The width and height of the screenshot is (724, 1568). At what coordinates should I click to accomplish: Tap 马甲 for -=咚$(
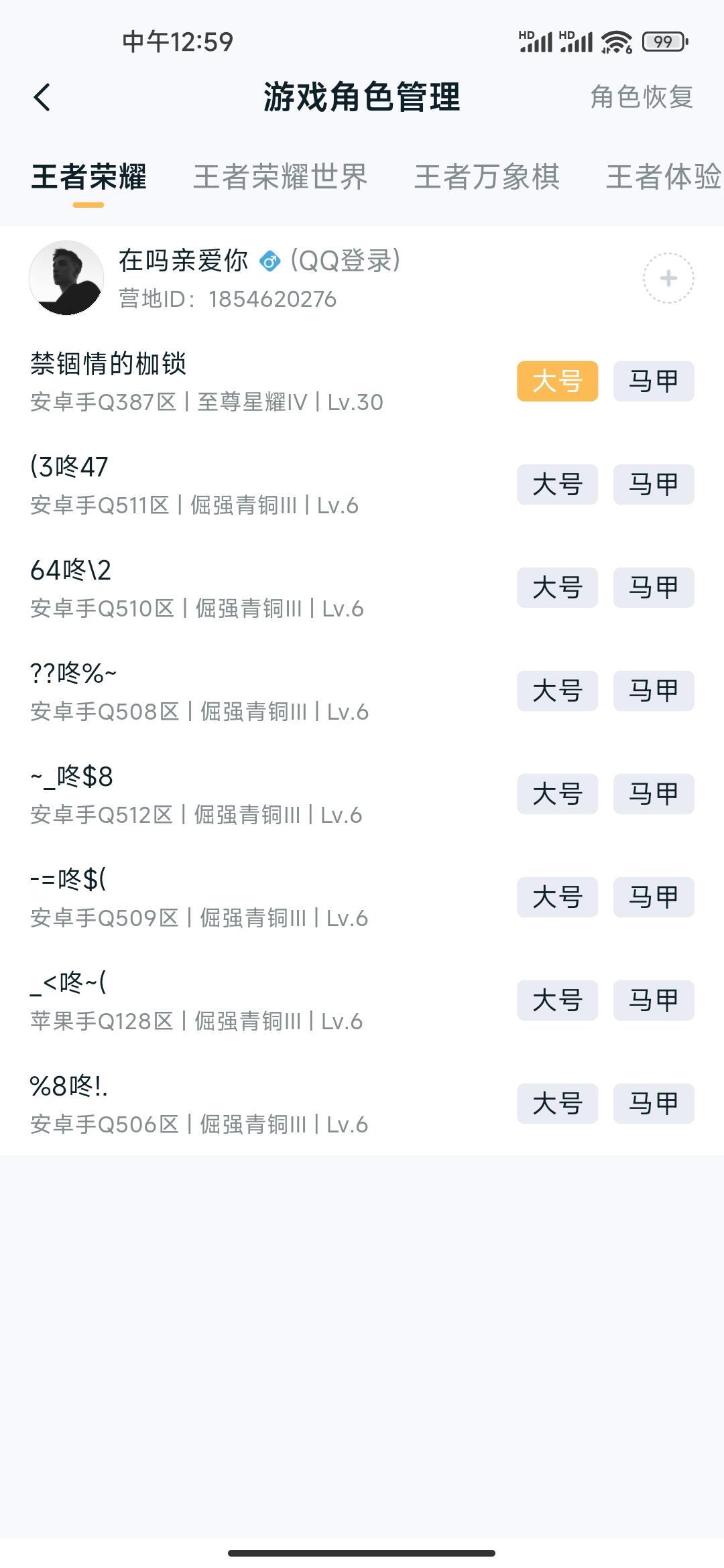(653, 897)
